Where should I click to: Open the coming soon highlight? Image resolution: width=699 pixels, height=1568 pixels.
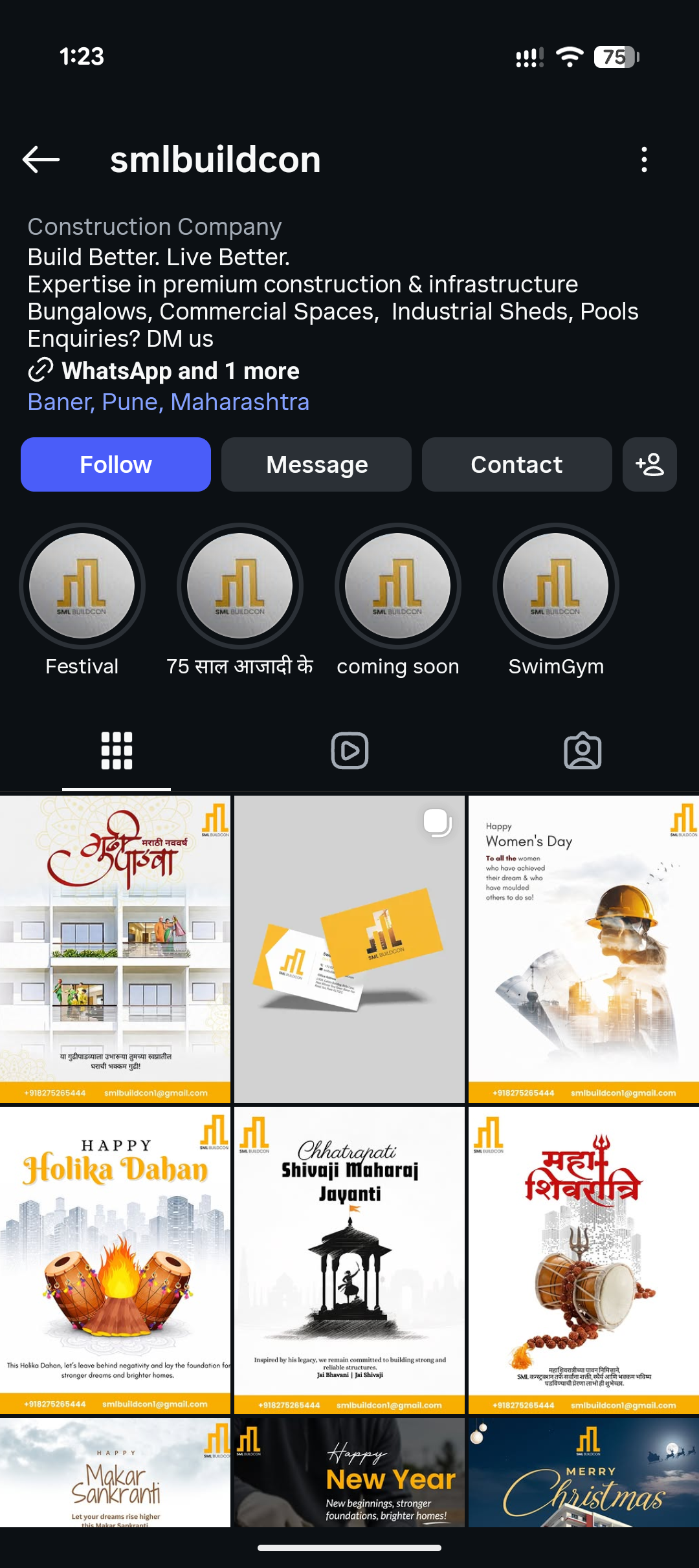(398, 586)
